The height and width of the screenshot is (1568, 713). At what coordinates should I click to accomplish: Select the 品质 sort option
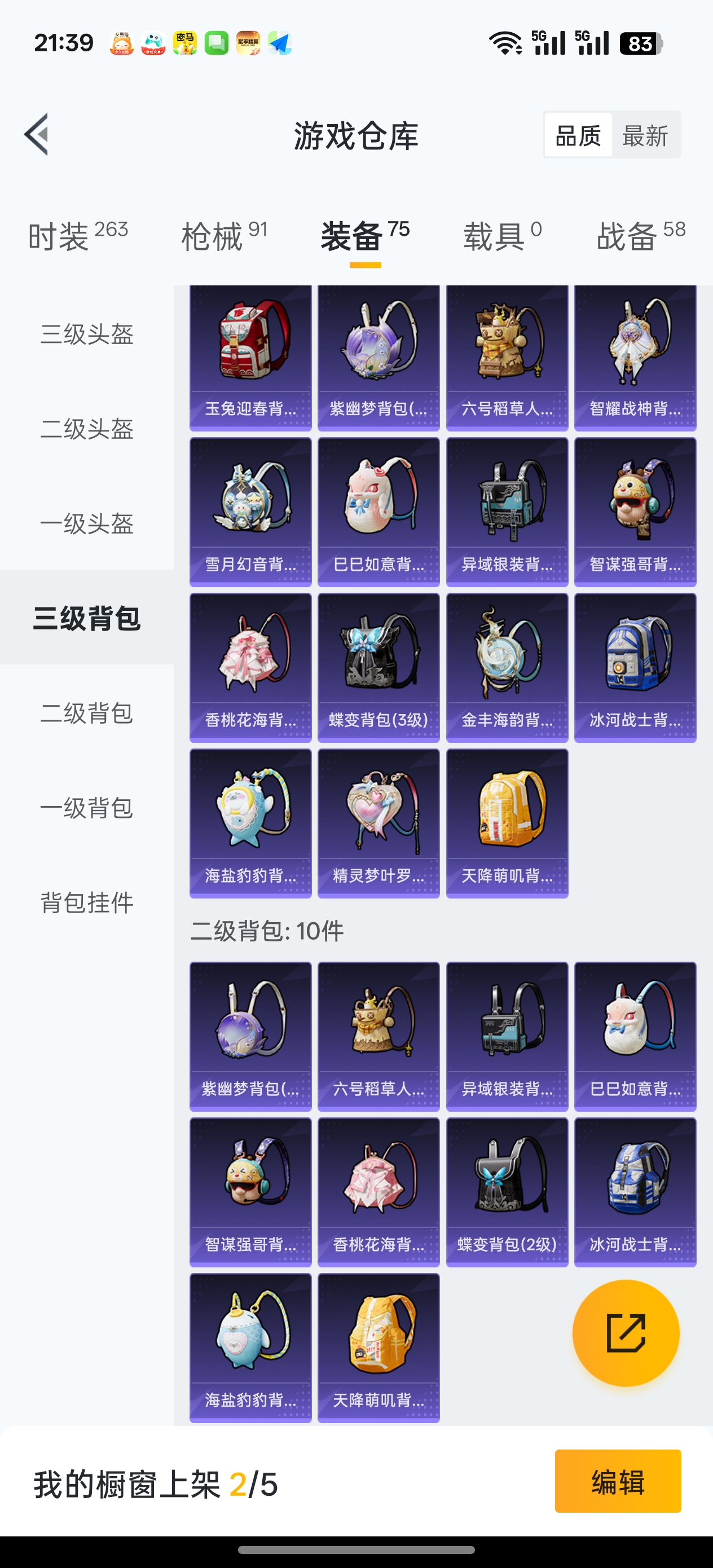tap(578, 135)
